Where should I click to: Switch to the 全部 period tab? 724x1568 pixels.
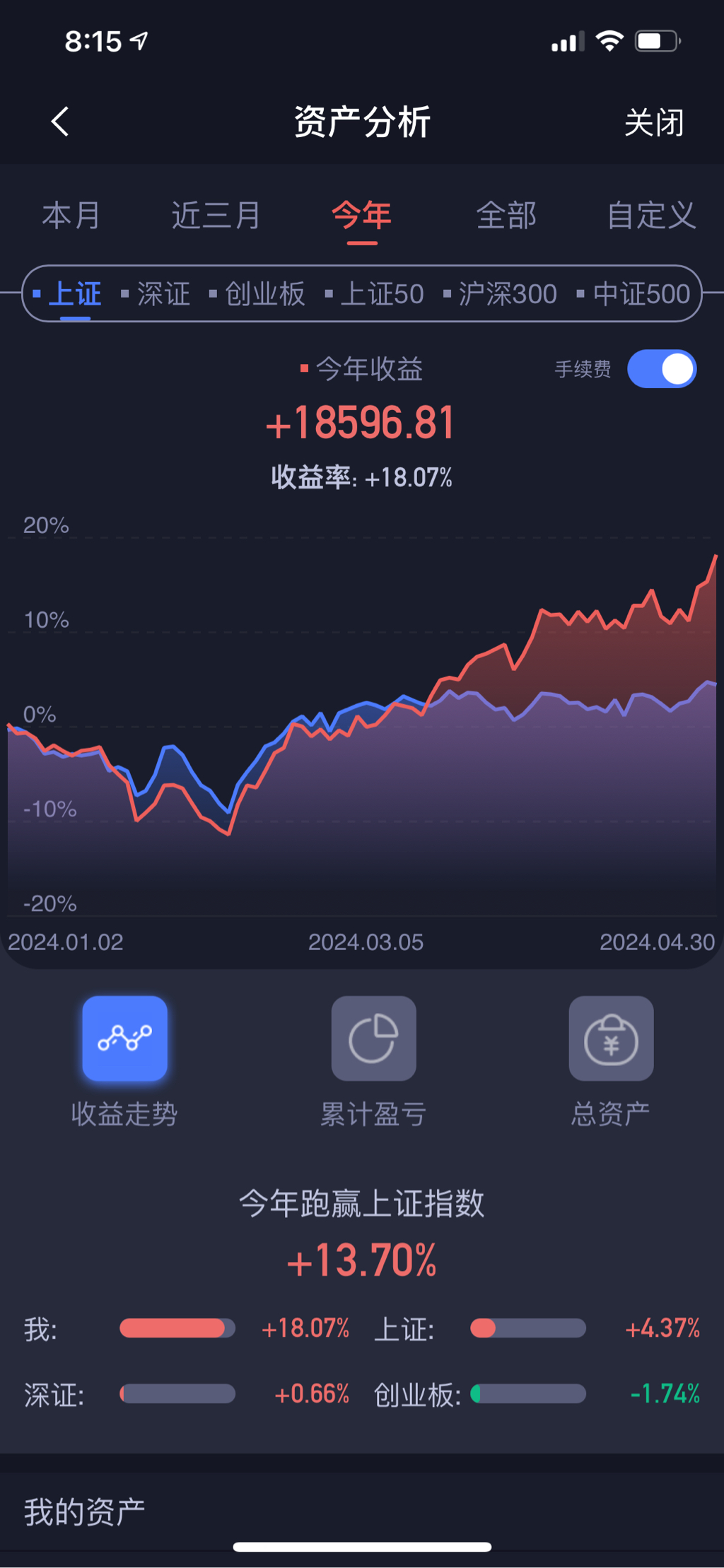pyautogui.click(x=506, y=215)
